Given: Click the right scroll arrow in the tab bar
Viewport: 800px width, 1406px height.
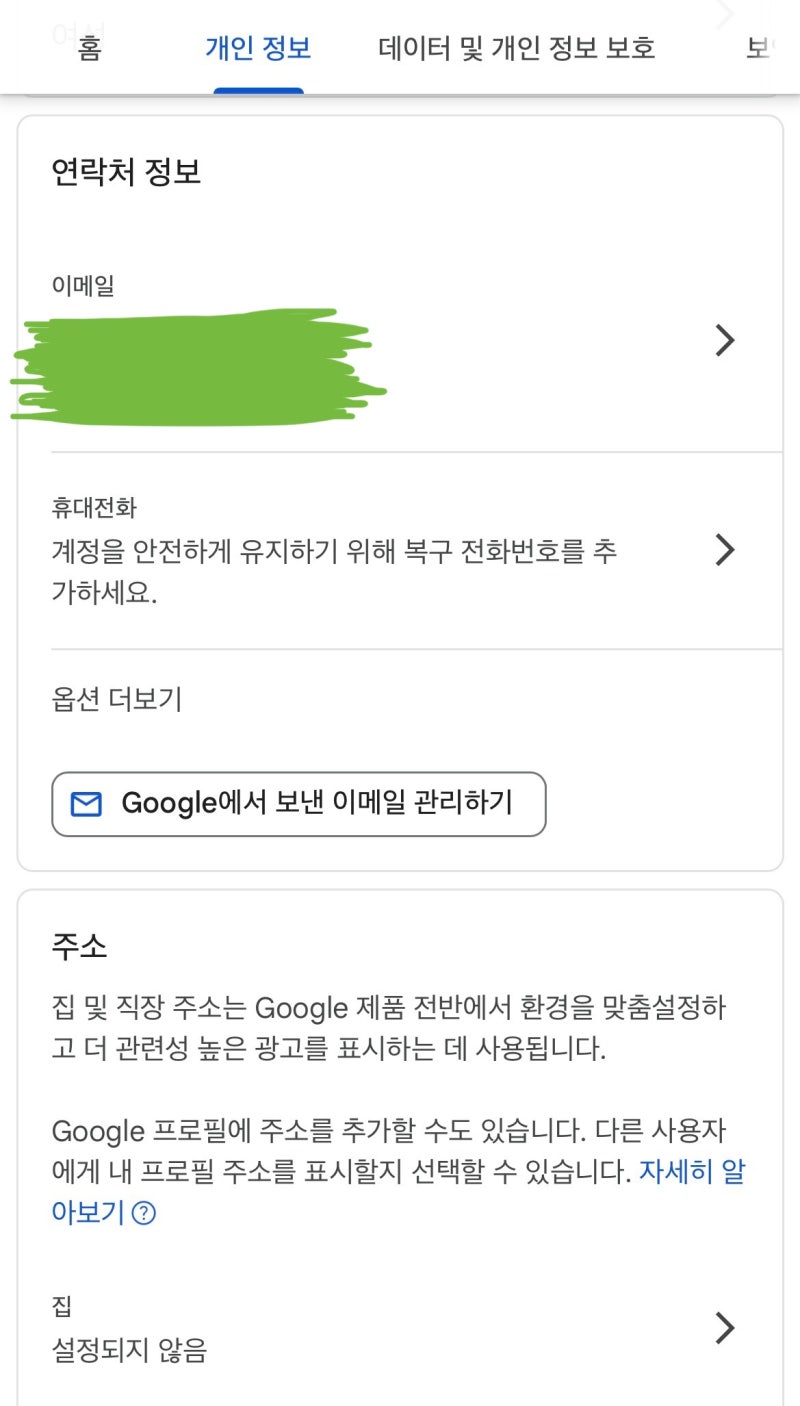Looking at the screenshot, I should click(x=723, y=15).
